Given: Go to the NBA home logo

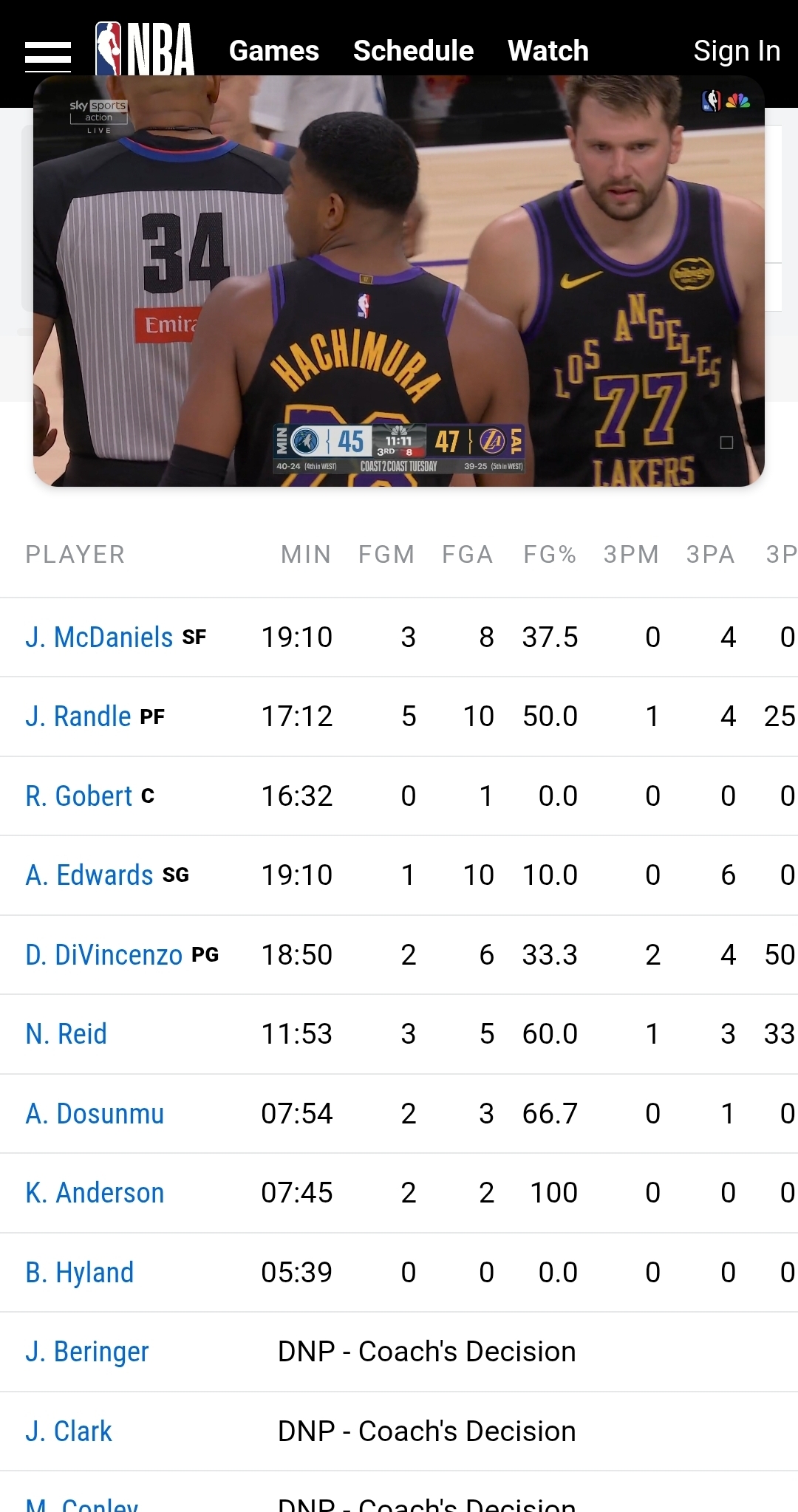Looking at the screenshot, I should coord(145,49).
